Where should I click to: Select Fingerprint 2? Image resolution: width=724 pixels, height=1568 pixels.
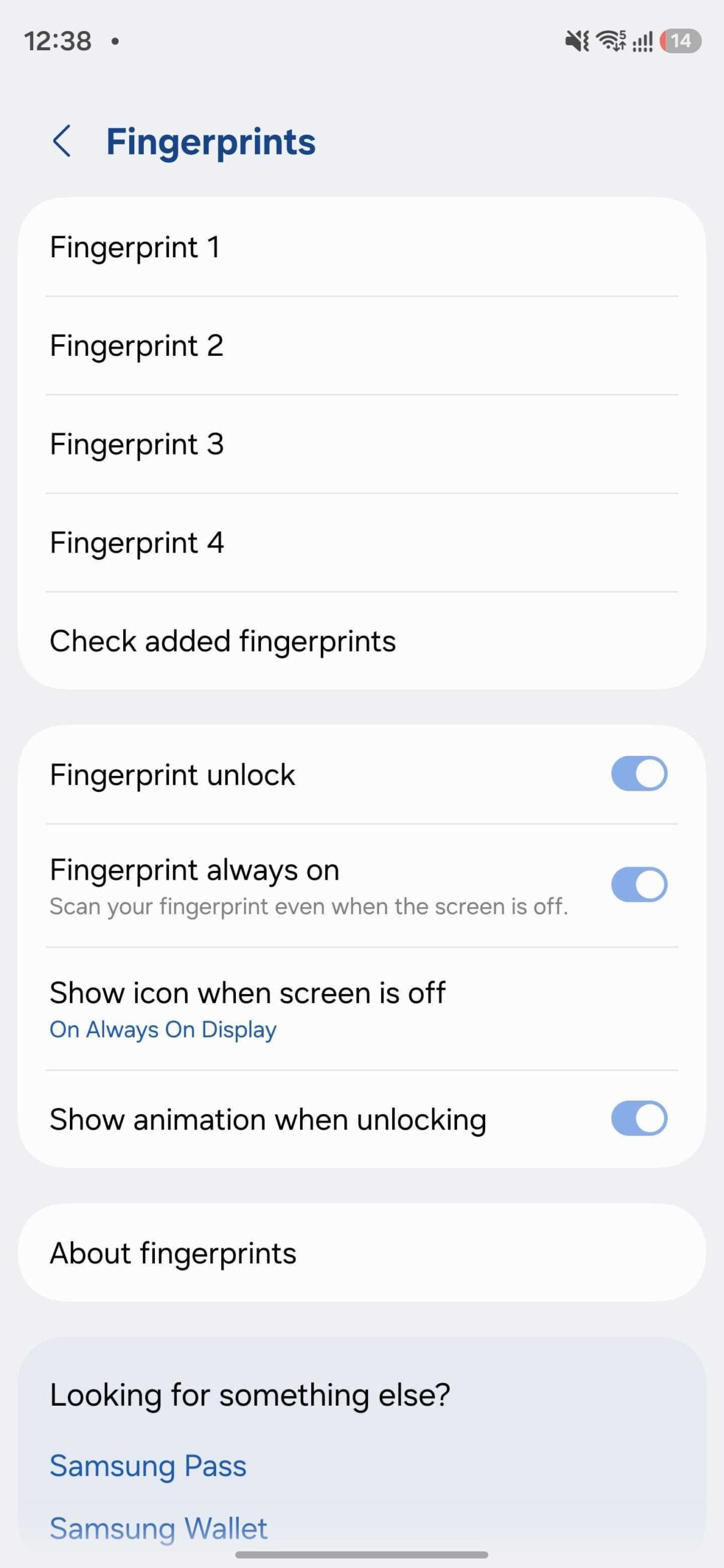tap(135, 345)
